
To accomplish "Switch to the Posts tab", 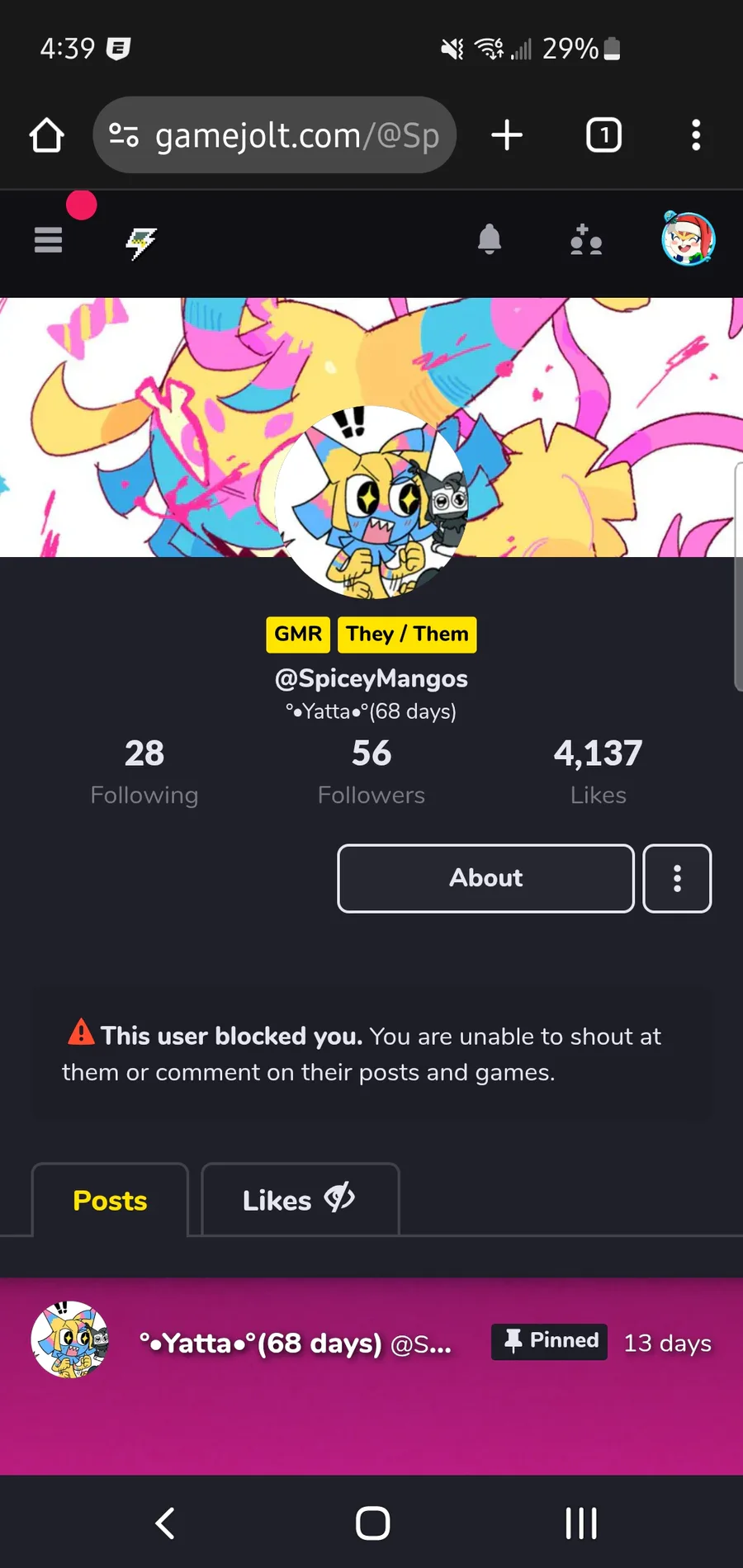I will [x=110, y=1201].
